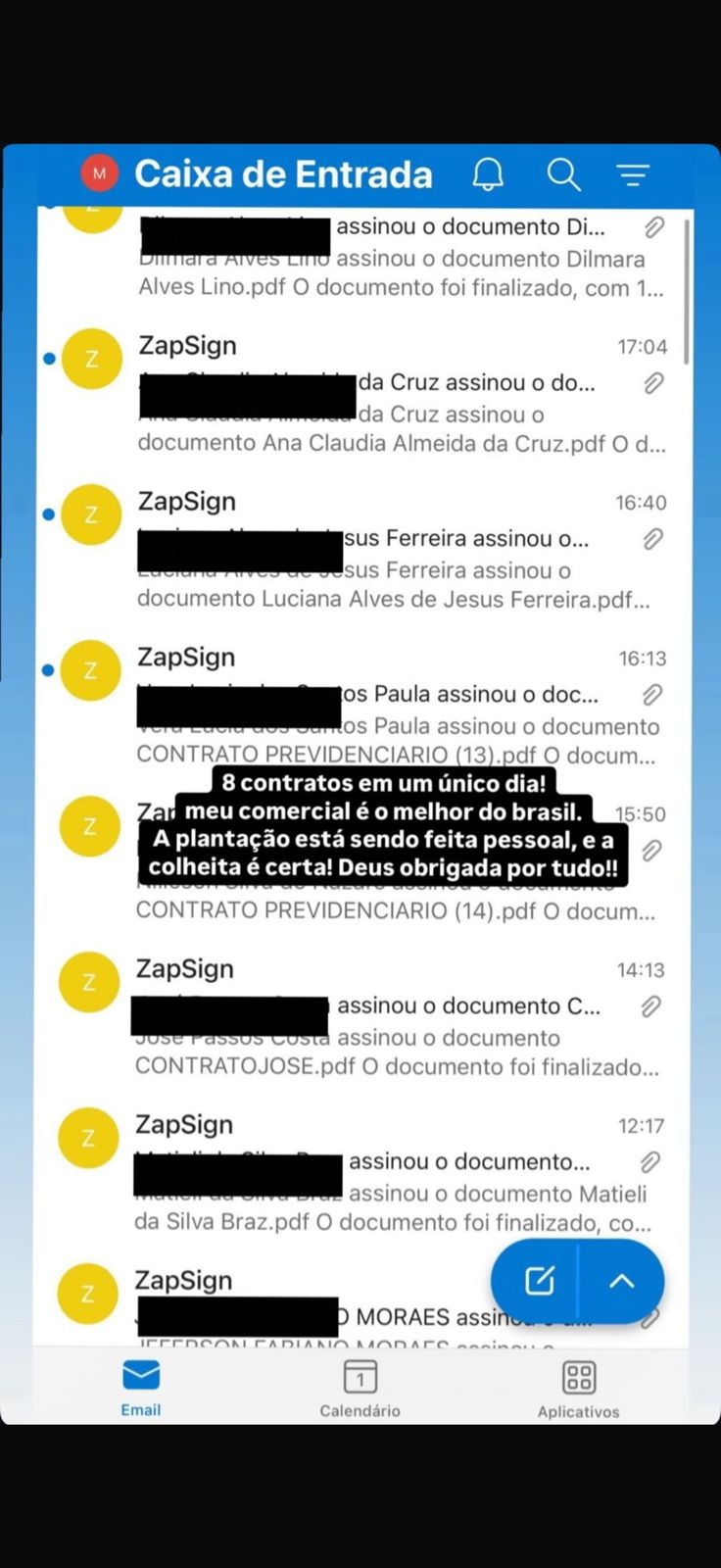721x1568 pixels.
Task: Tap the red account avatar with letter M
Action: tap(99, 171)
